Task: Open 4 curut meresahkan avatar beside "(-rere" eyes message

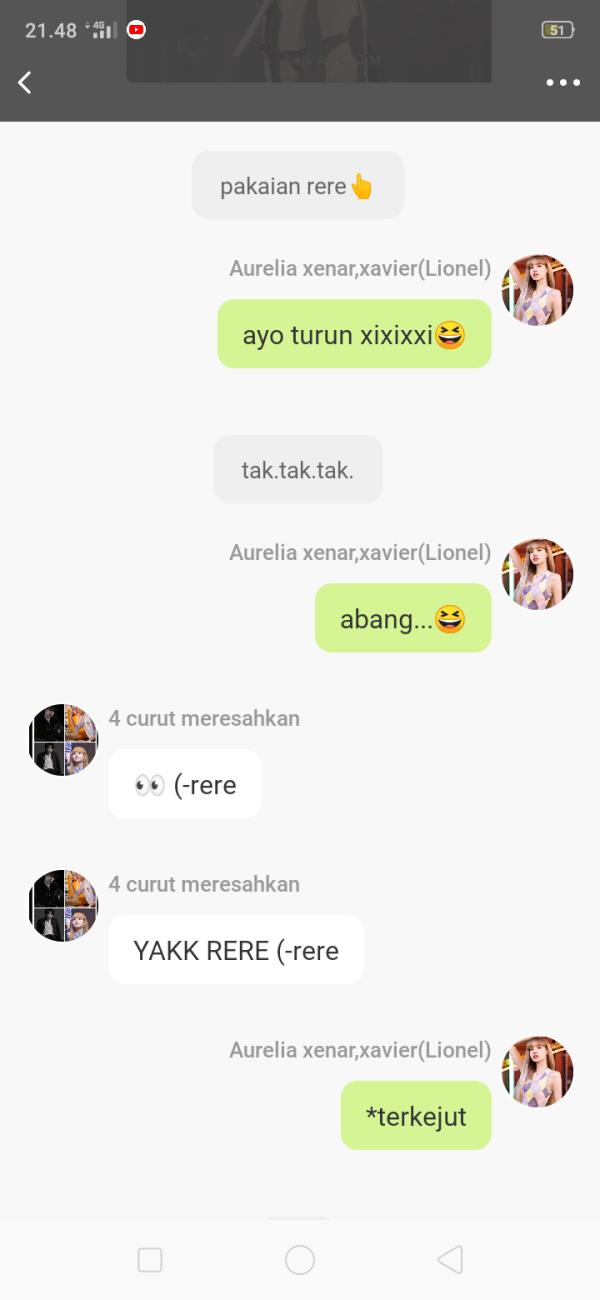Action: [x=63, y=740]
